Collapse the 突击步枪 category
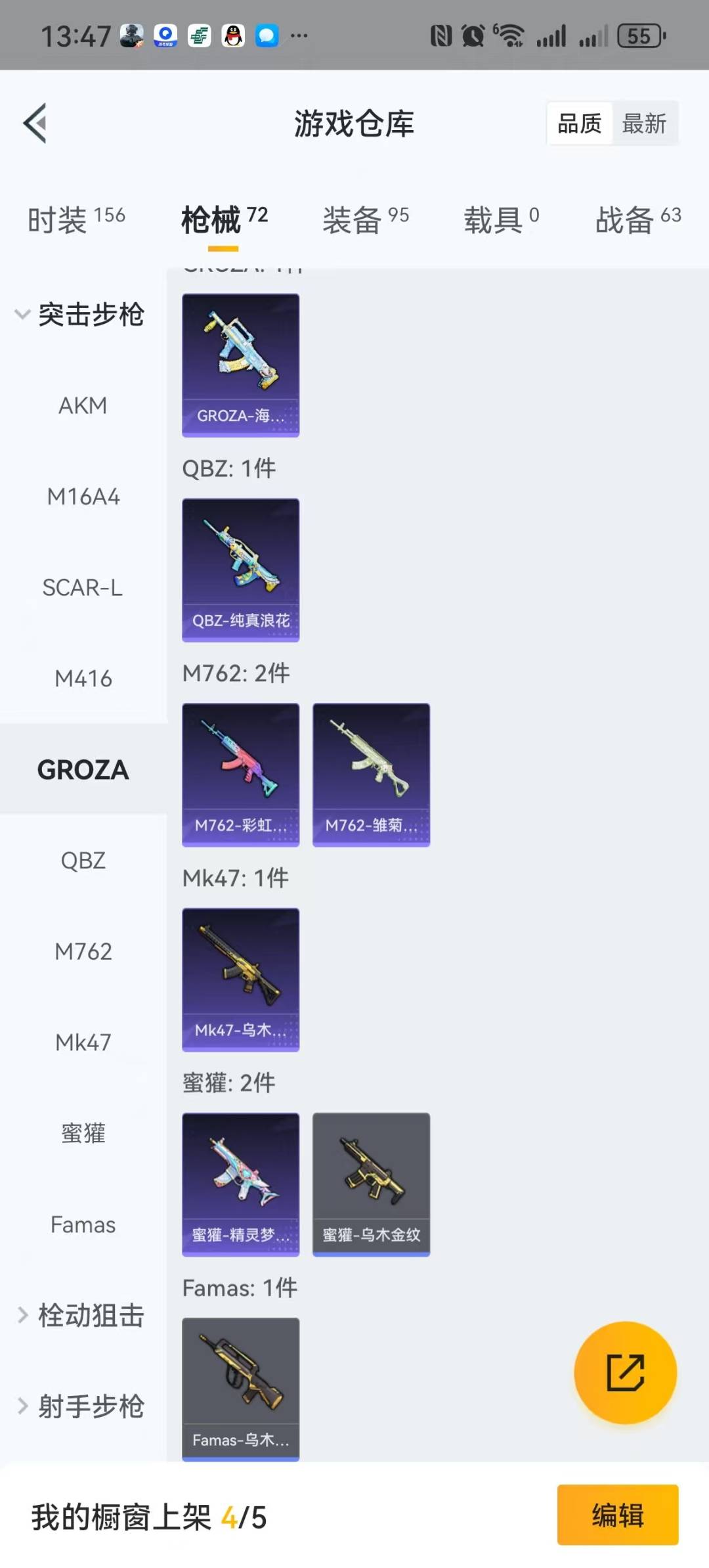 79,314
